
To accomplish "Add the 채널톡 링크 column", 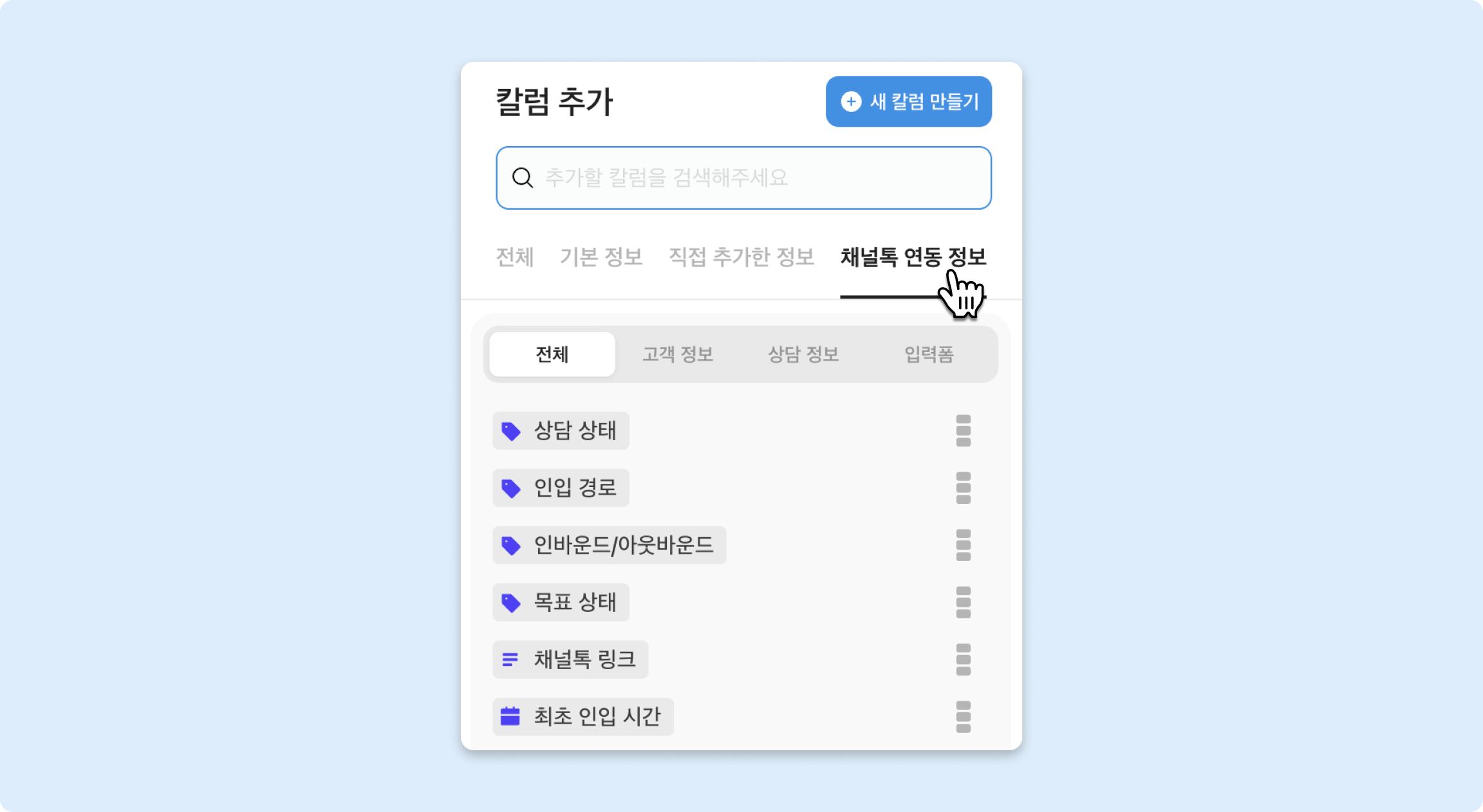I will coord(570,660).
